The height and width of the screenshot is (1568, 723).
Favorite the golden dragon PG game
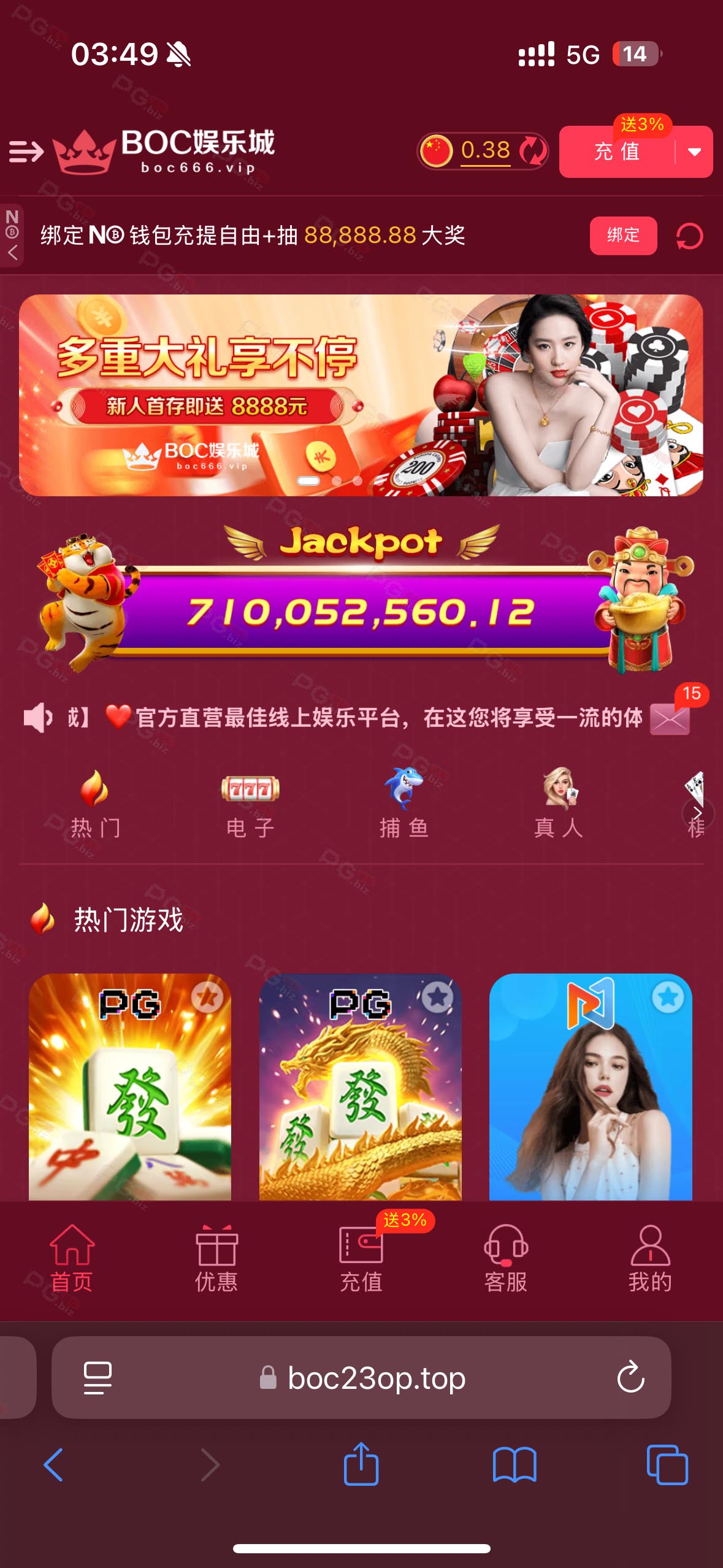[x=437, y=997]
